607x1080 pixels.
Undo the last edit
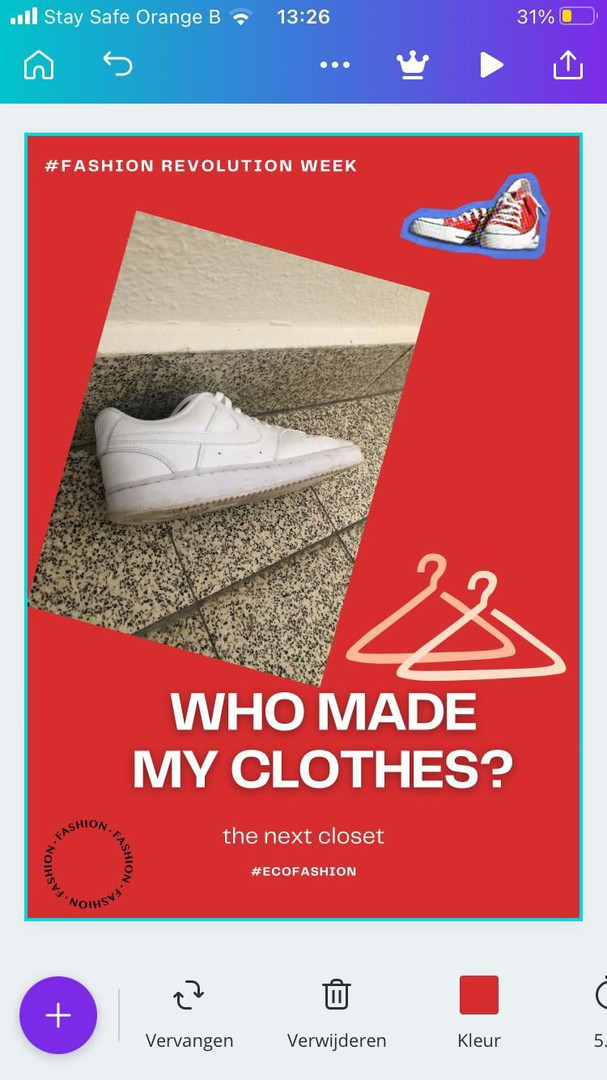tap(118, 65)
